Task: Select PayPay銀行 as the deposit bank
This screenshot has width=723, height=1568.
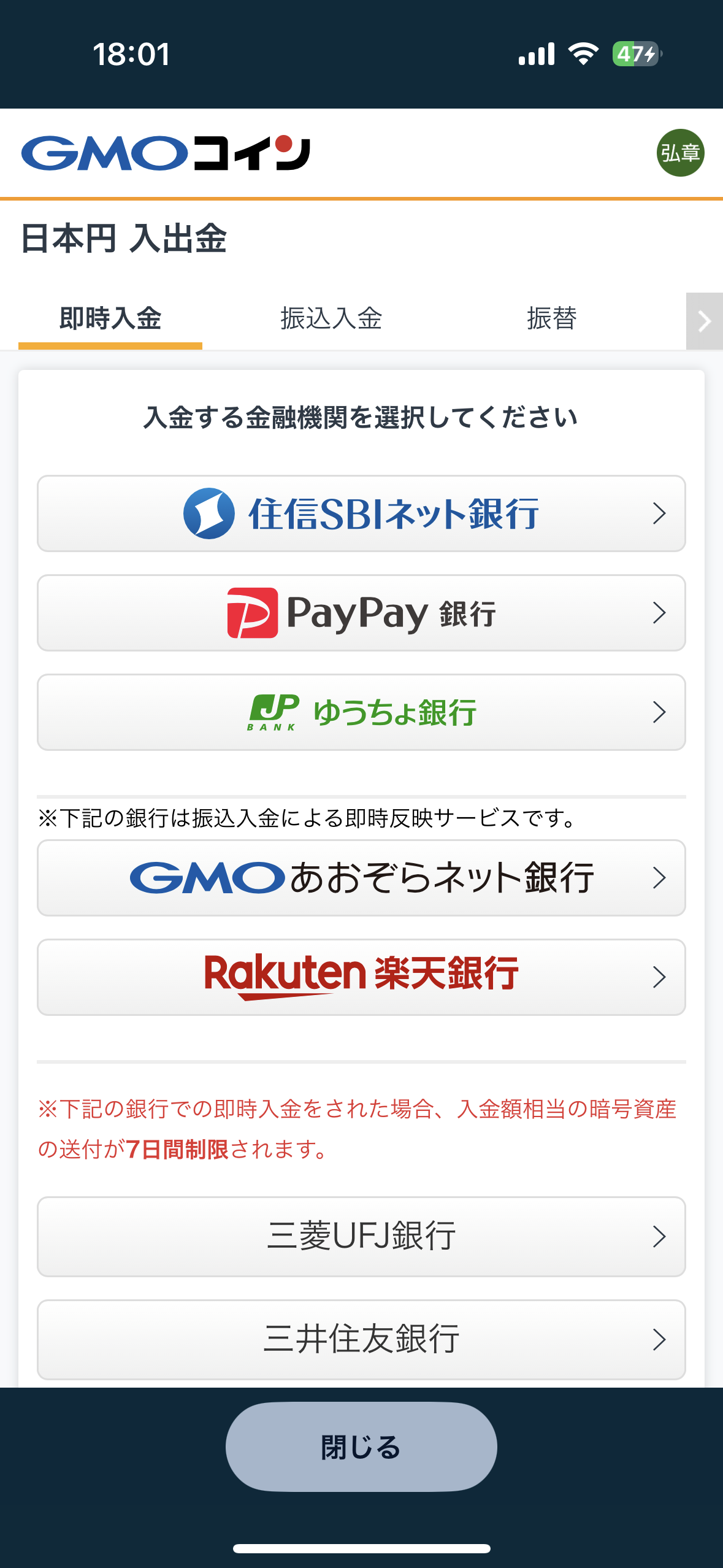Action: 361,613
